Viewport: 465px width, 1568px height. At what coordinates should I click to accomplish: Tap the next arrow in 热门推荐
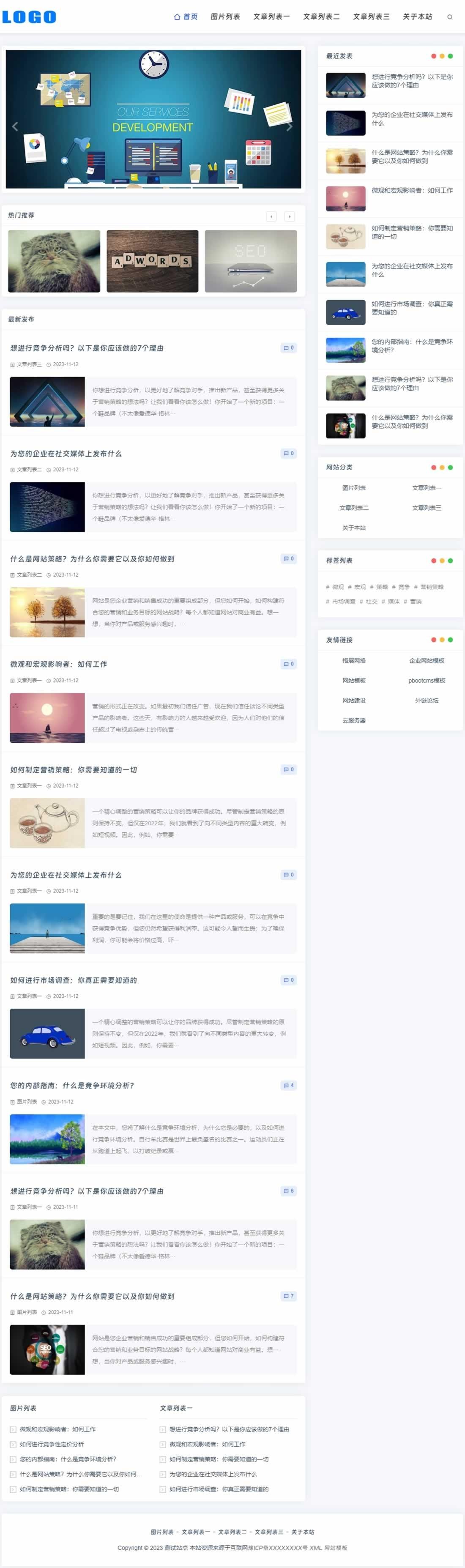(290, 216)
